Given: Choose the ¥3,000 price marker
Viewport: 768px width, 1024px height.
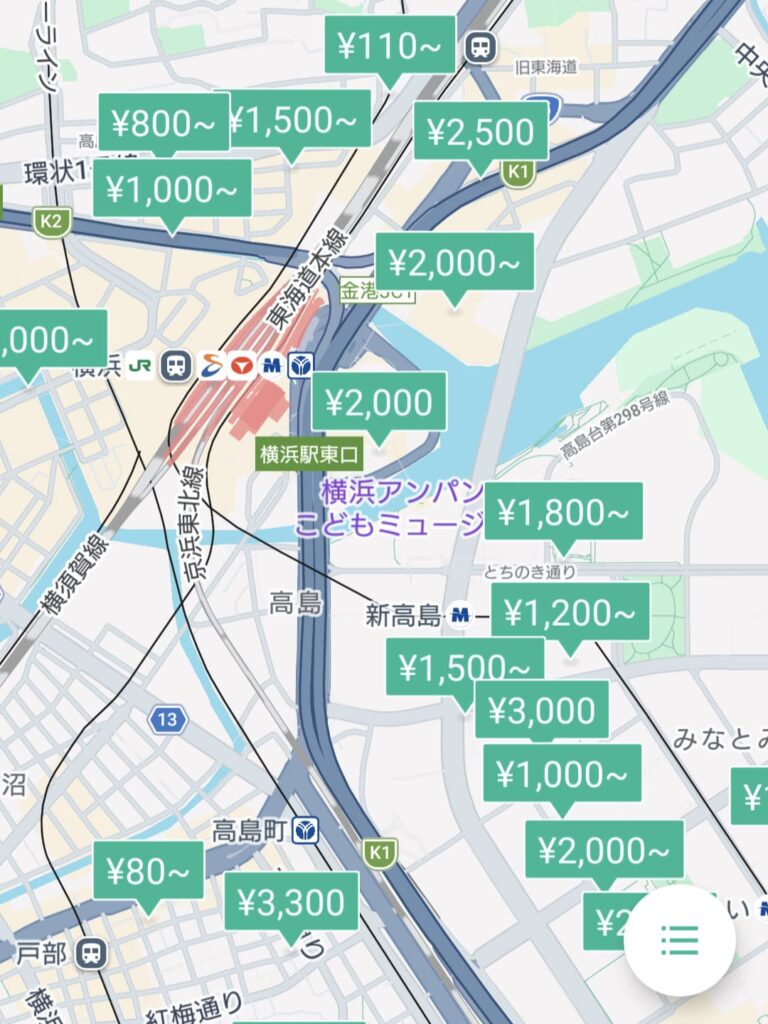Looking at the screenshot, I should tap(541, 711).
